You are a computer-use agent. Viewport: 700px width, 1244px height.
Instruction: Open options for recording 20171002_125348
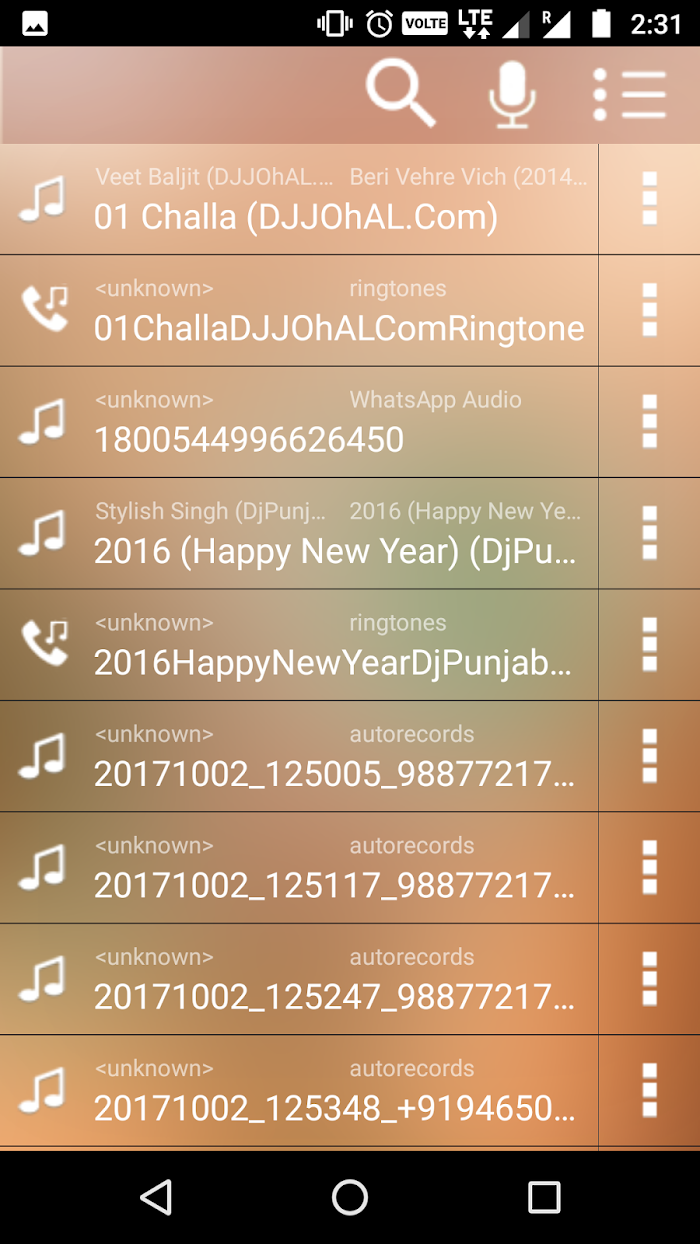tap(649, 1090)
